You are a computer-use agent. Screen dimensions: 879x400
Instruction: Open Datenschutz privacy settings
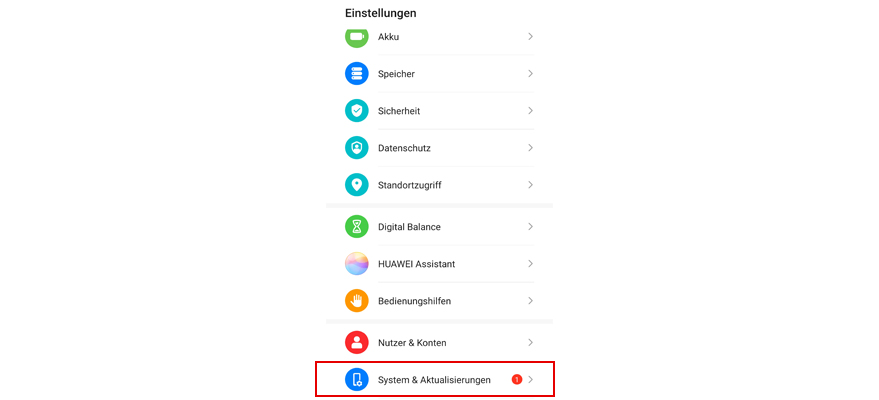tap(438, 148)
